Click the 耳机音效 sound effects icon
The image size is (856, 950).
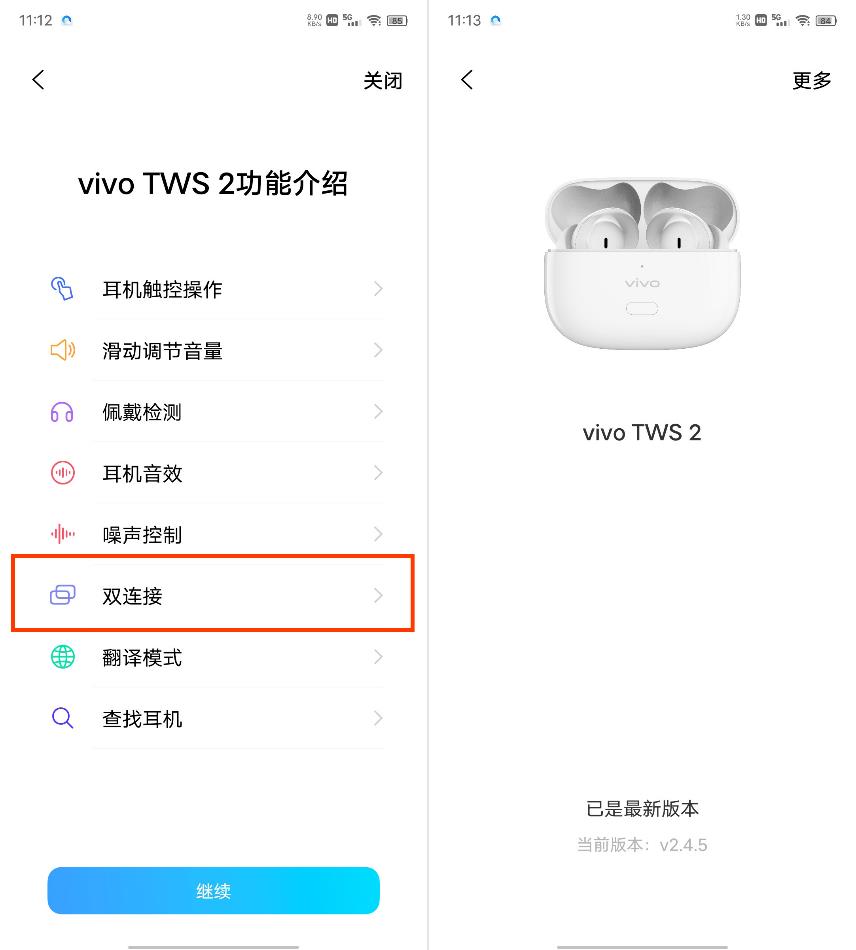click(63, 473)
